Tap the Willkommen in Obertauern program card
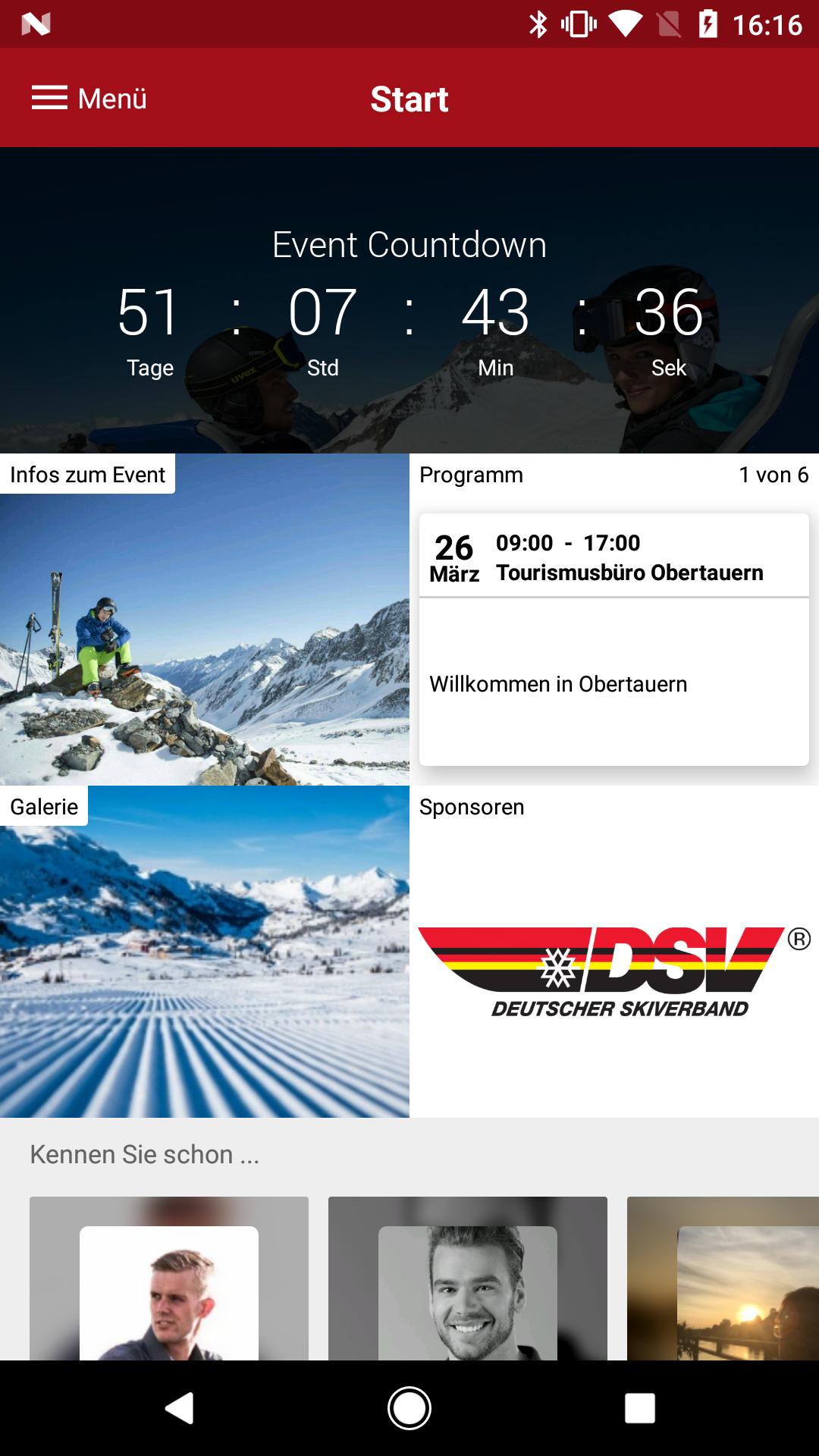819x1456 pixels. tap(613, 682)
